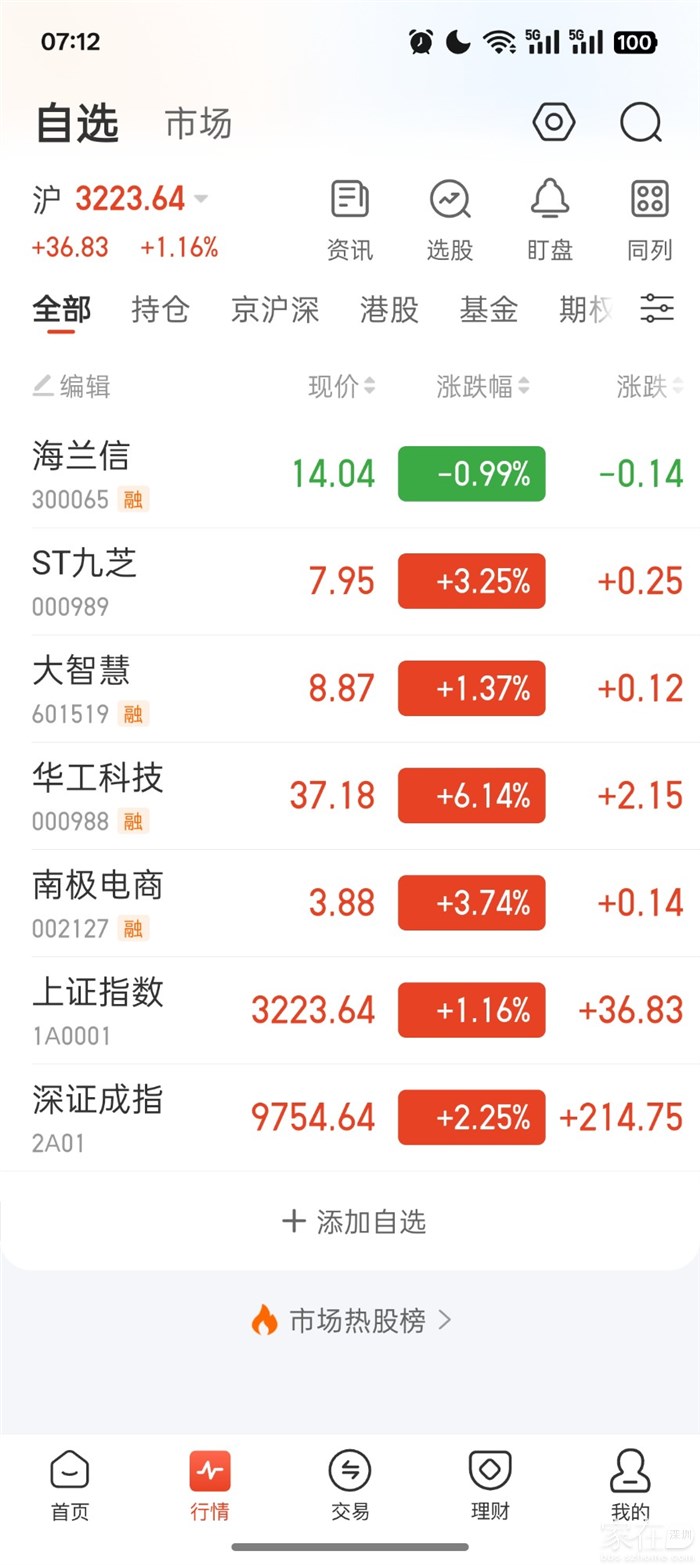Open the 市场热股榜 ranking link
The width and height of the screenshot is (700, 1565).
coord(352,1320)
